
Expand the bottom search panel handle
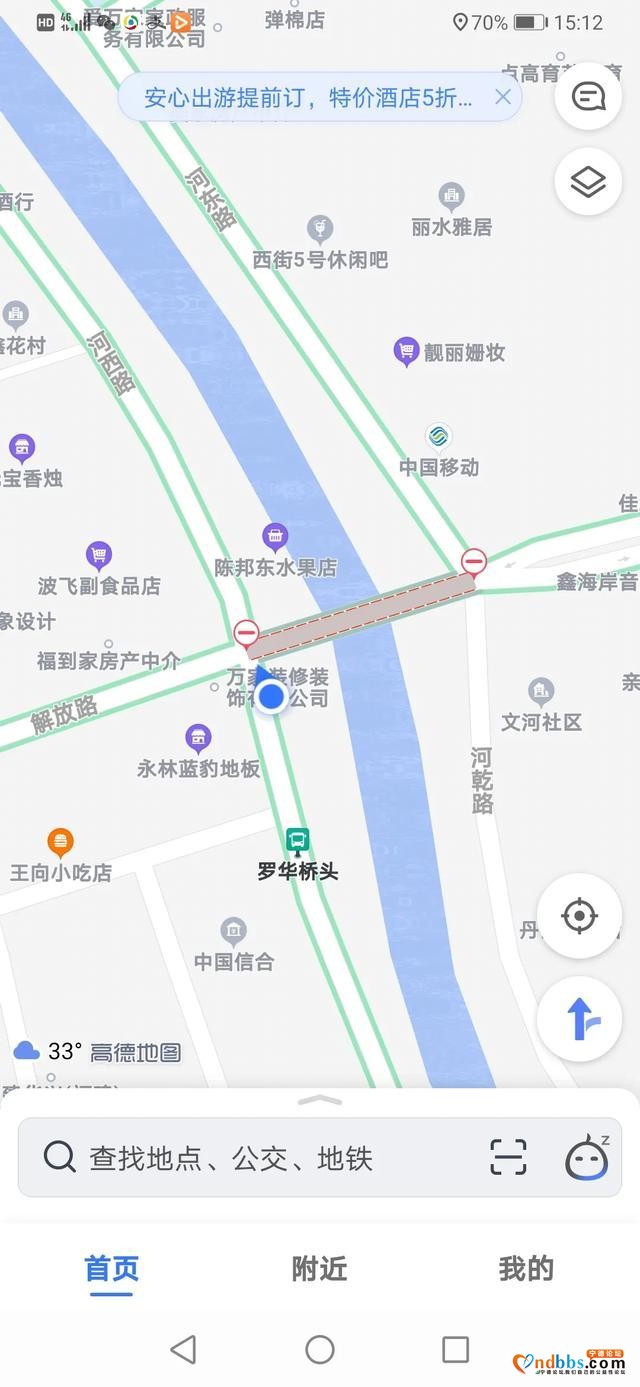click(320, 1100)
